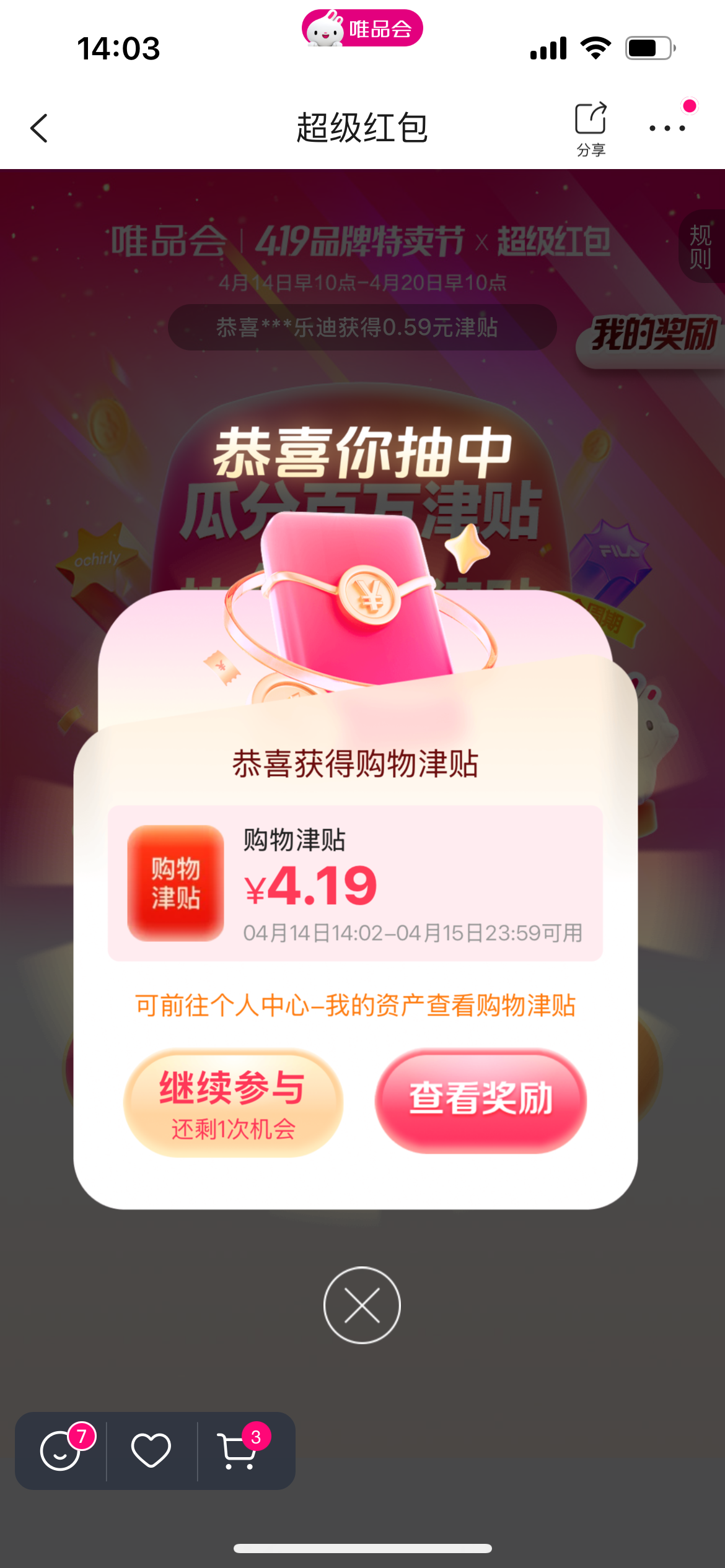725x1568 pixels.
Task: Tap 查看奖励 to view rewards
Action: [x=480, y=1100]
